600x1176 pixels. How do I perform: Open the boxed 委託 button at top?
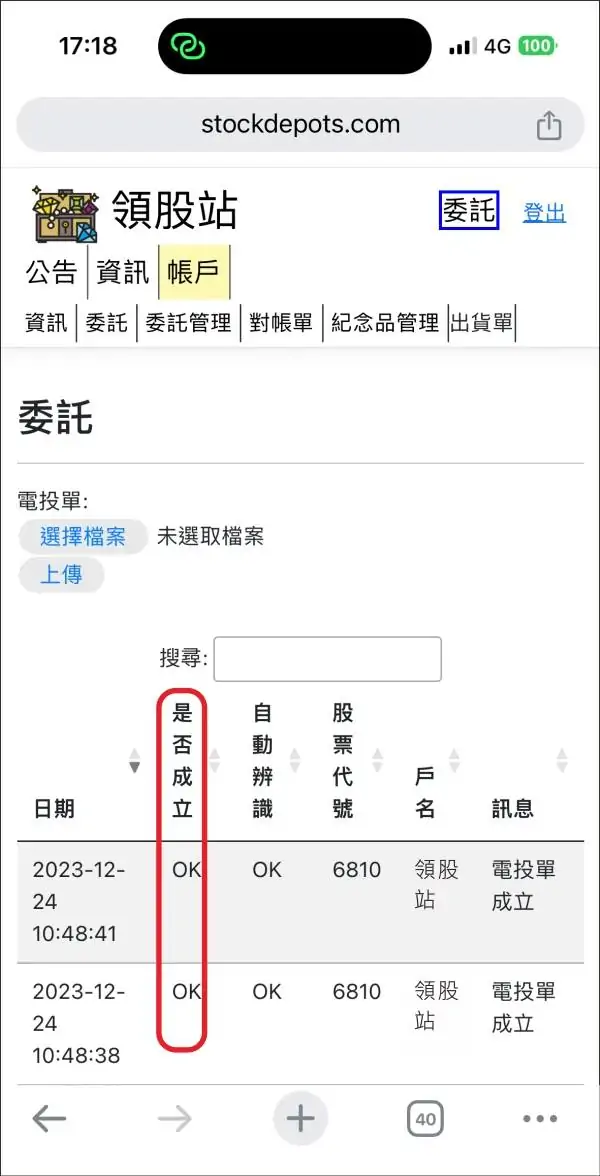coord(469,210)
